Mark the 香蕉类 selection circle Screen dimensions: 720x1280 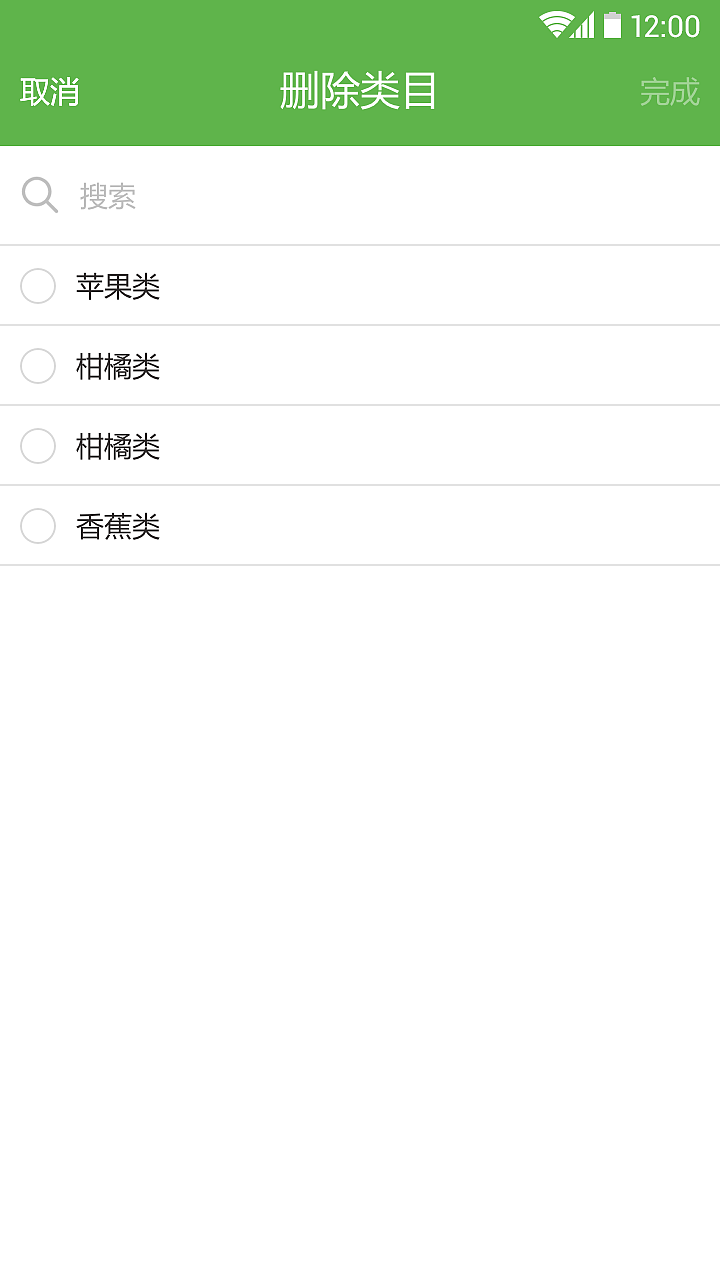pos(38,525)
